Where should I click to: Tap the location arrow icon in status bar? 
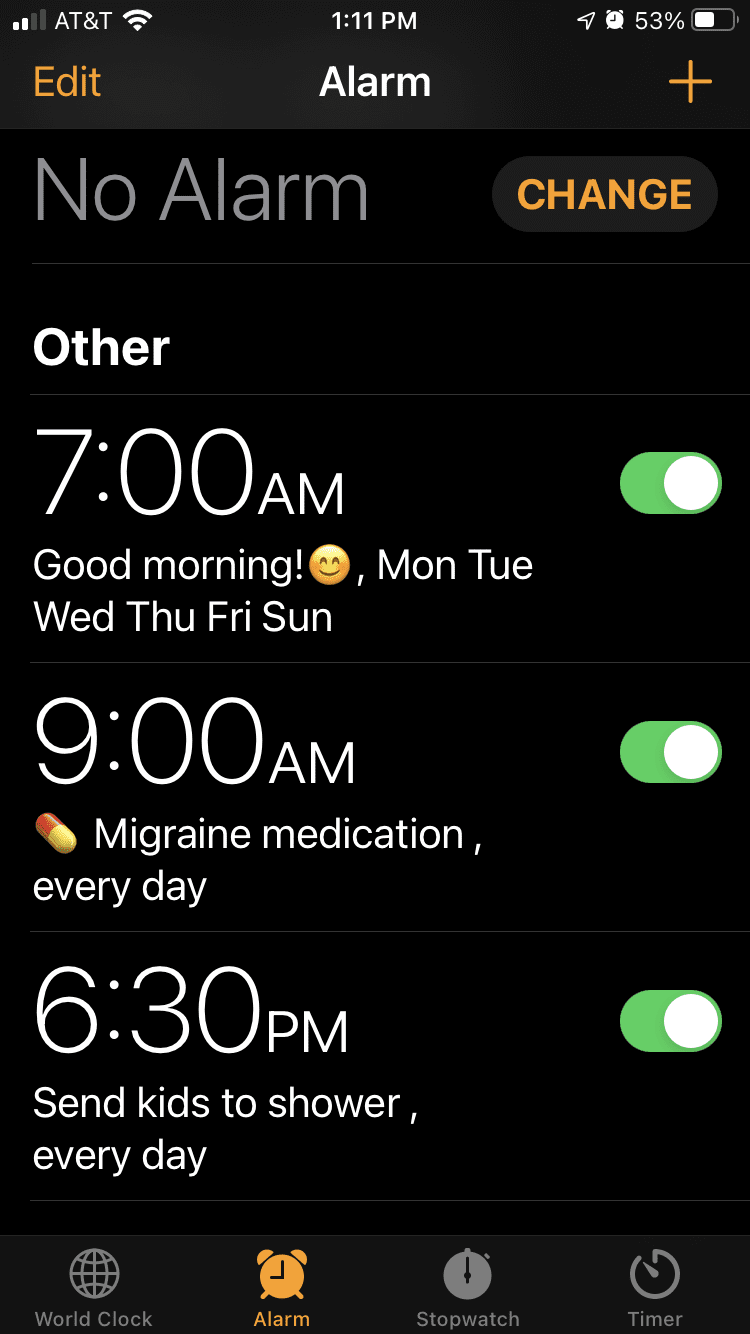click(x=586, y=18)
